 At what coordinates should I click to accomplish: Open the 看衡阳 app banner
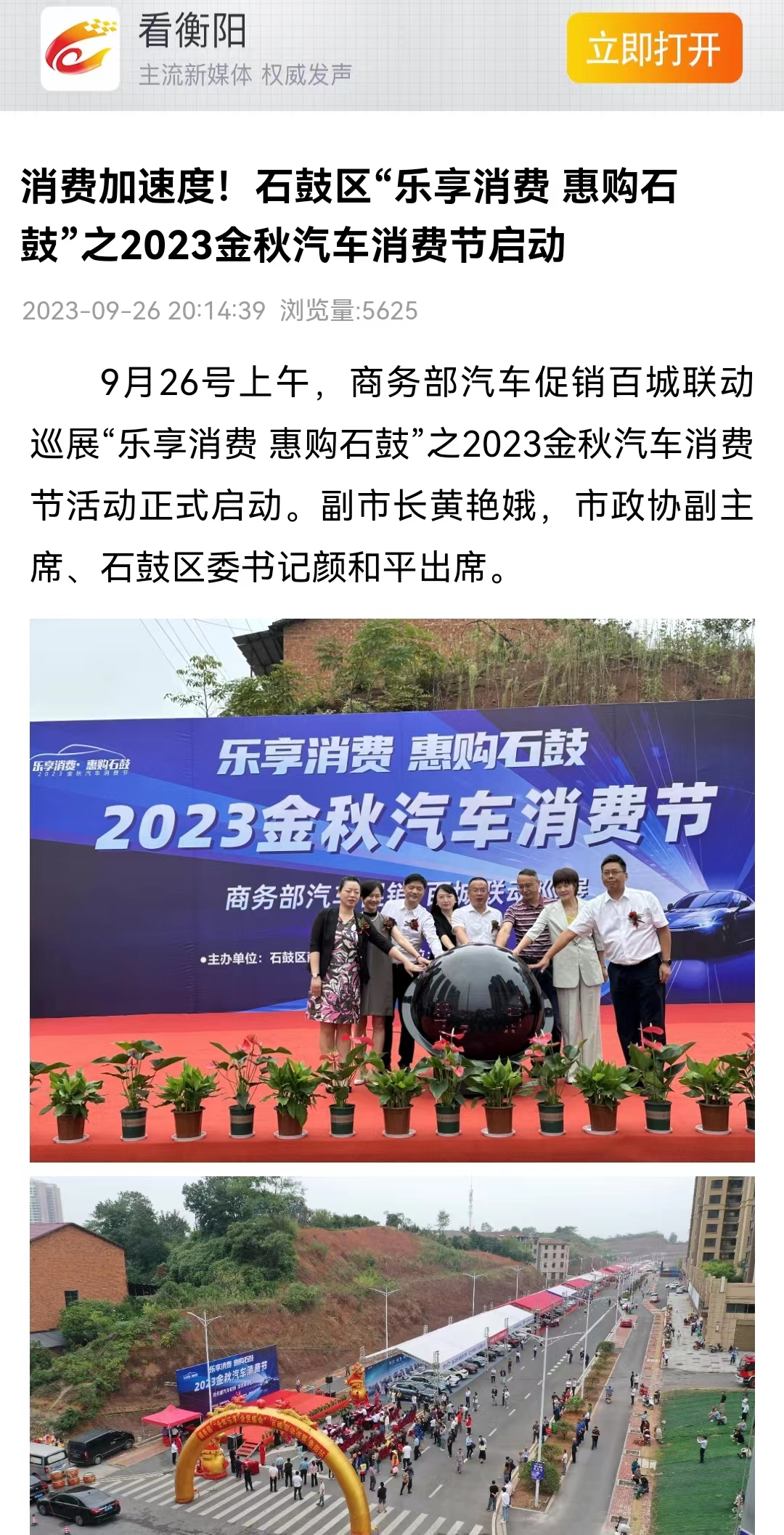point(196,49)
